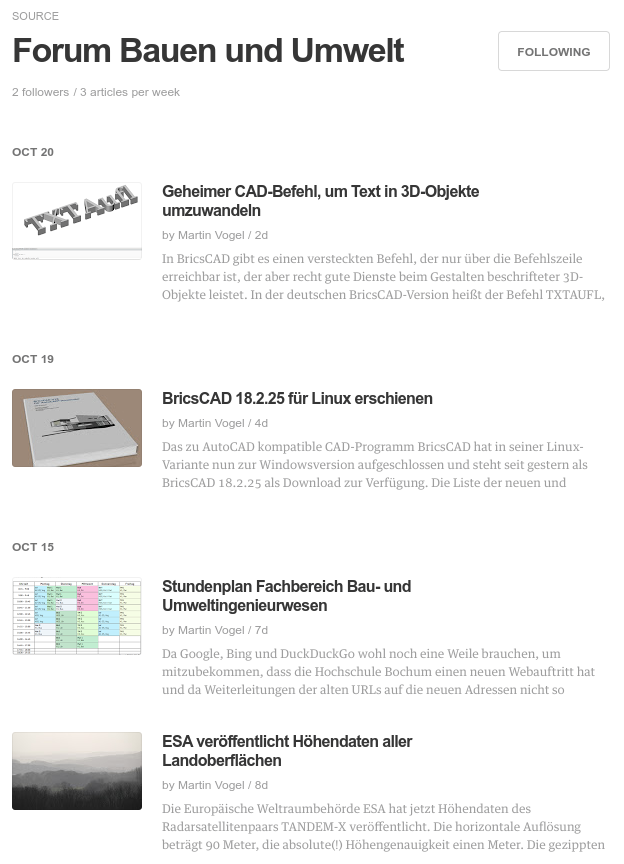Image resolution: width=624 pixels, height=864 pixels.
Task: Open the ESA Höhendaten article
Action: coord(287,751)
